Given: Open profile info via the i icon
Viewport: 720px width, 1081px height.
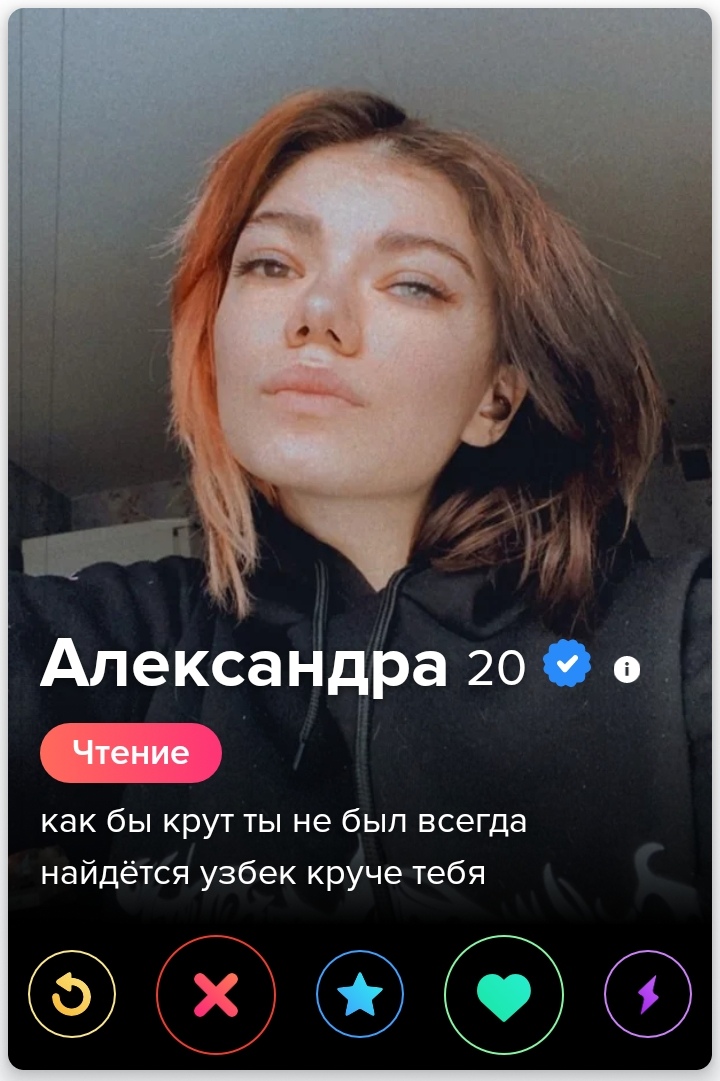Looking at the screenshot, I should coord(627,669).
